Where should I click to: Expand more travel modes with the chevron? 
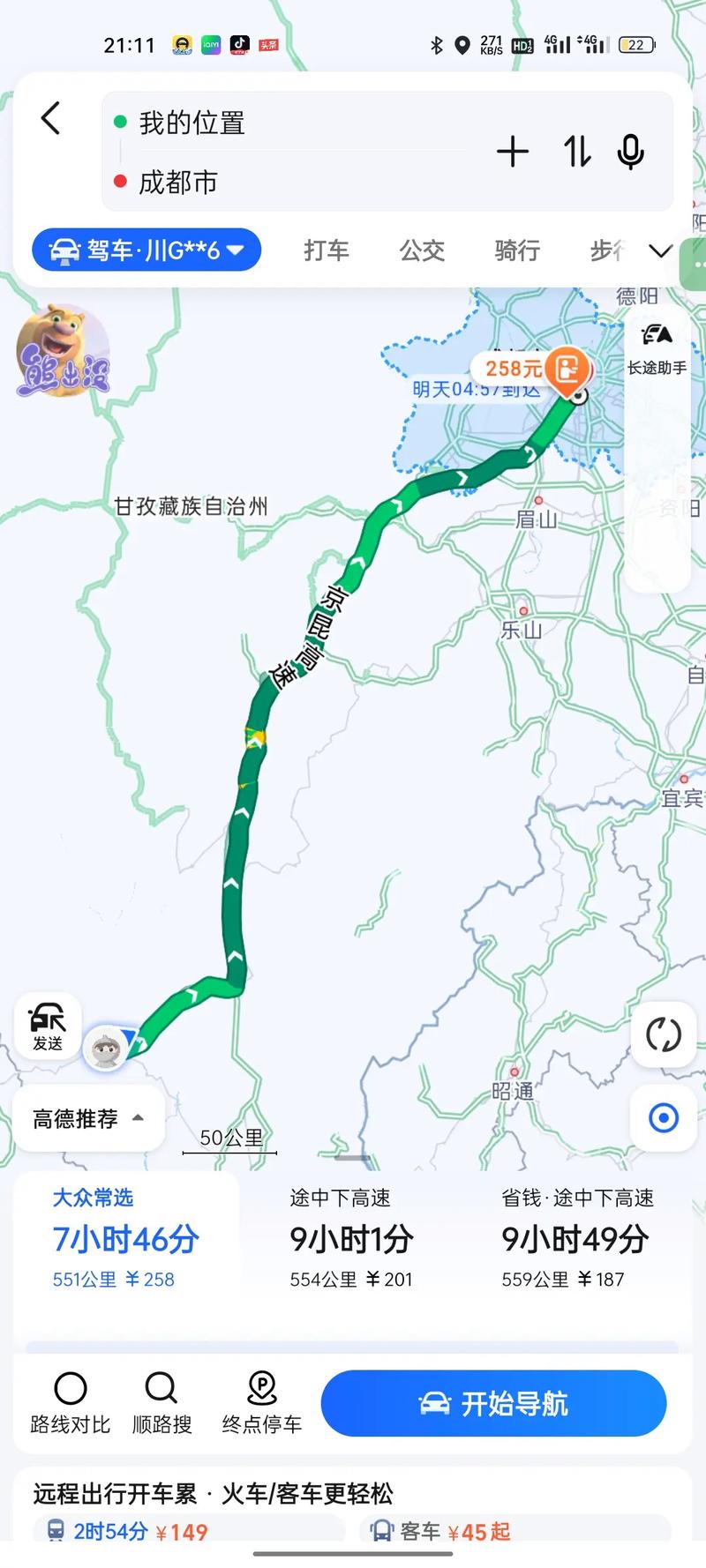coord(660,250)
